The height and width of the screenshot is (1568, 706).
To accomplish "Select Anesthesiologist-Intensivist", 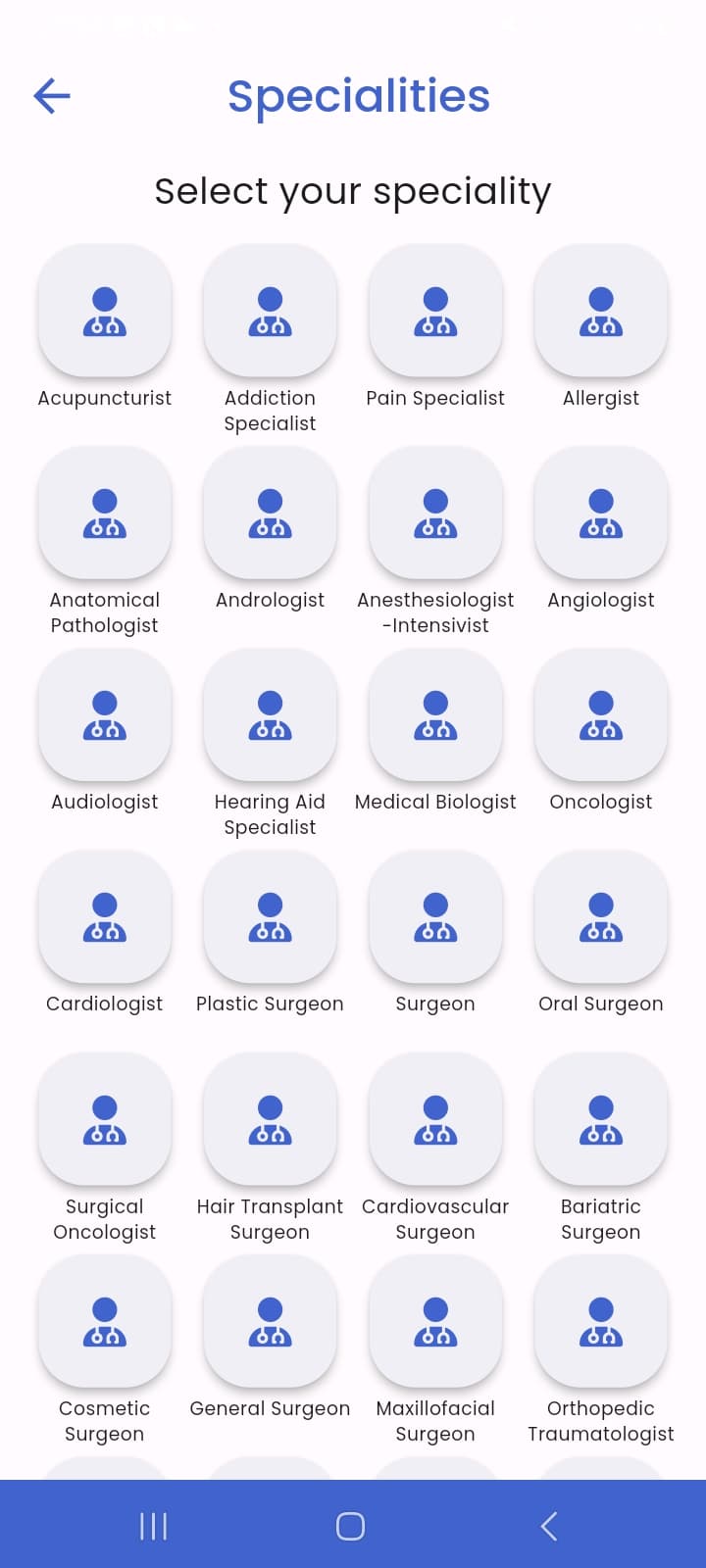I will pos(435,514).
